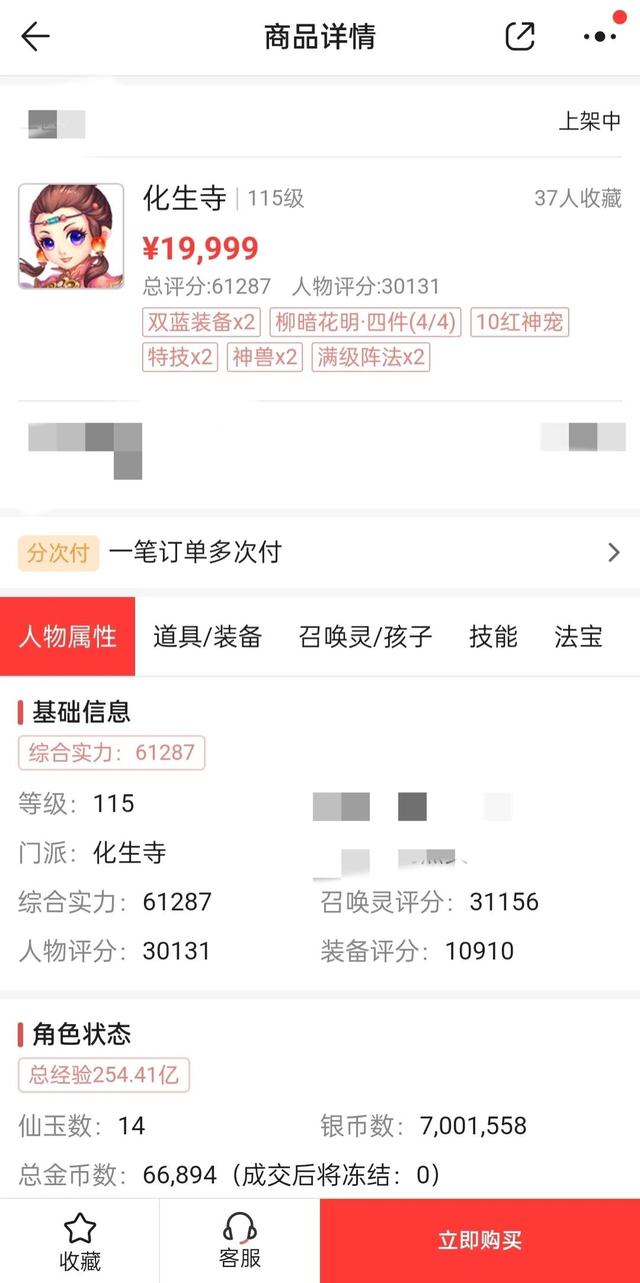Go back using the arrow
The height and width of the screenshot is (1283, 640).
35,37
